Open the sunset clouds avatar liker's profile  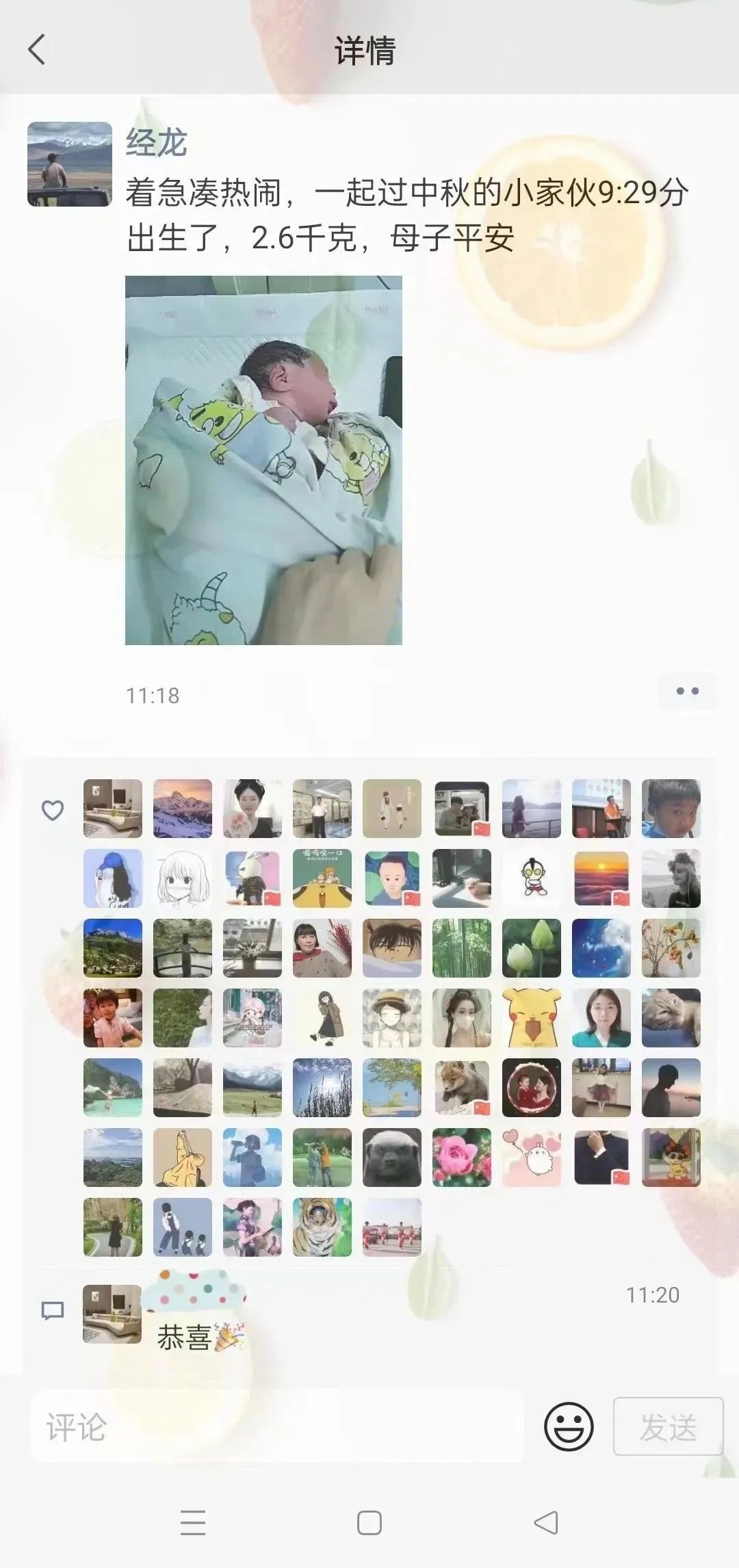point(601,878)
